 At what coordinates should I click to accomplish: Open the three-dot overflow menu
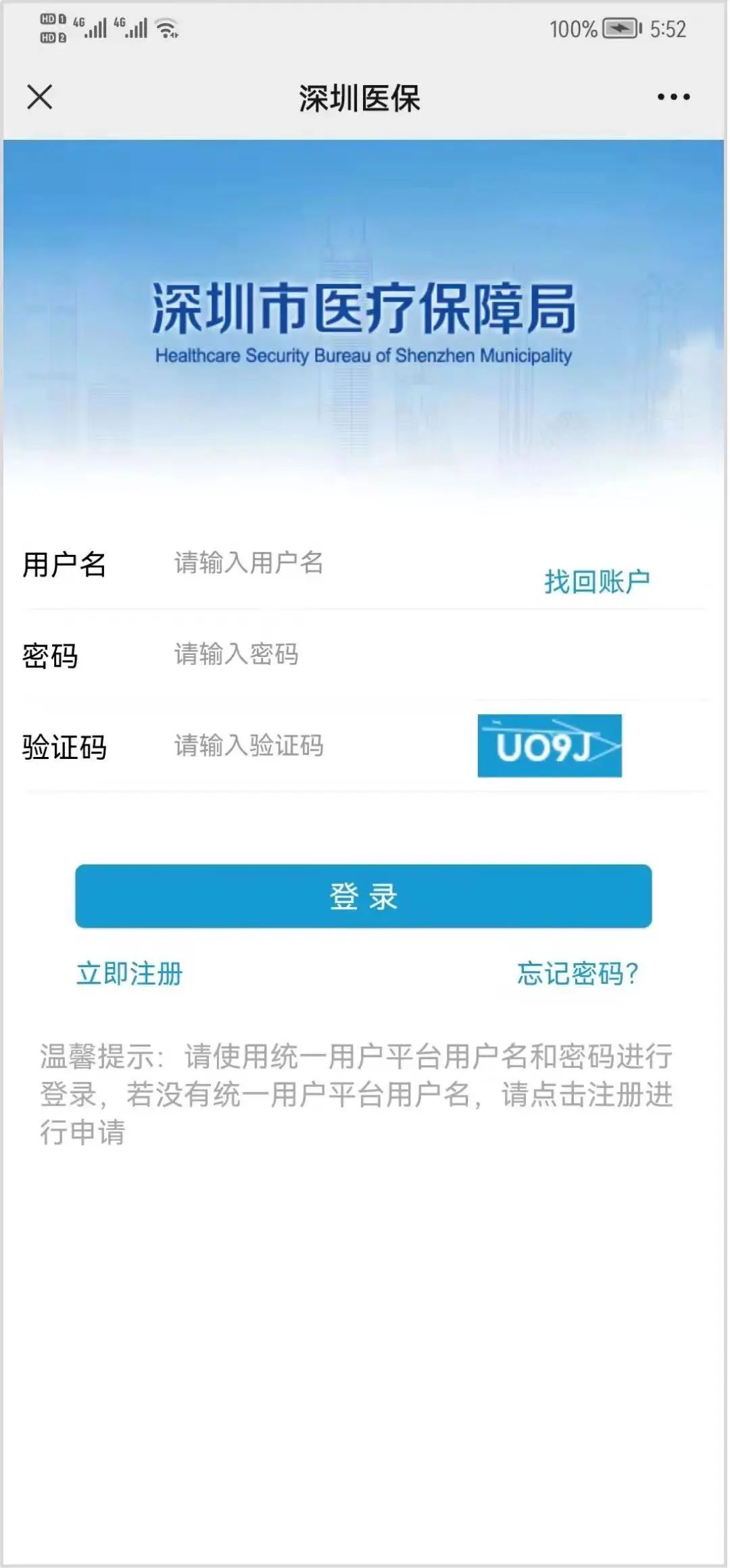673,97
